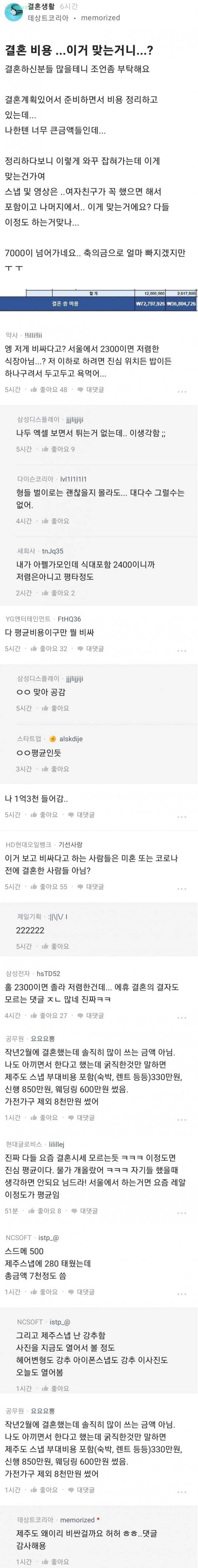Image resolution: width=198 pixels, height=1568 pixels.
Task: Like 약사's comment about 서울 2300
Action: [49, 389]
